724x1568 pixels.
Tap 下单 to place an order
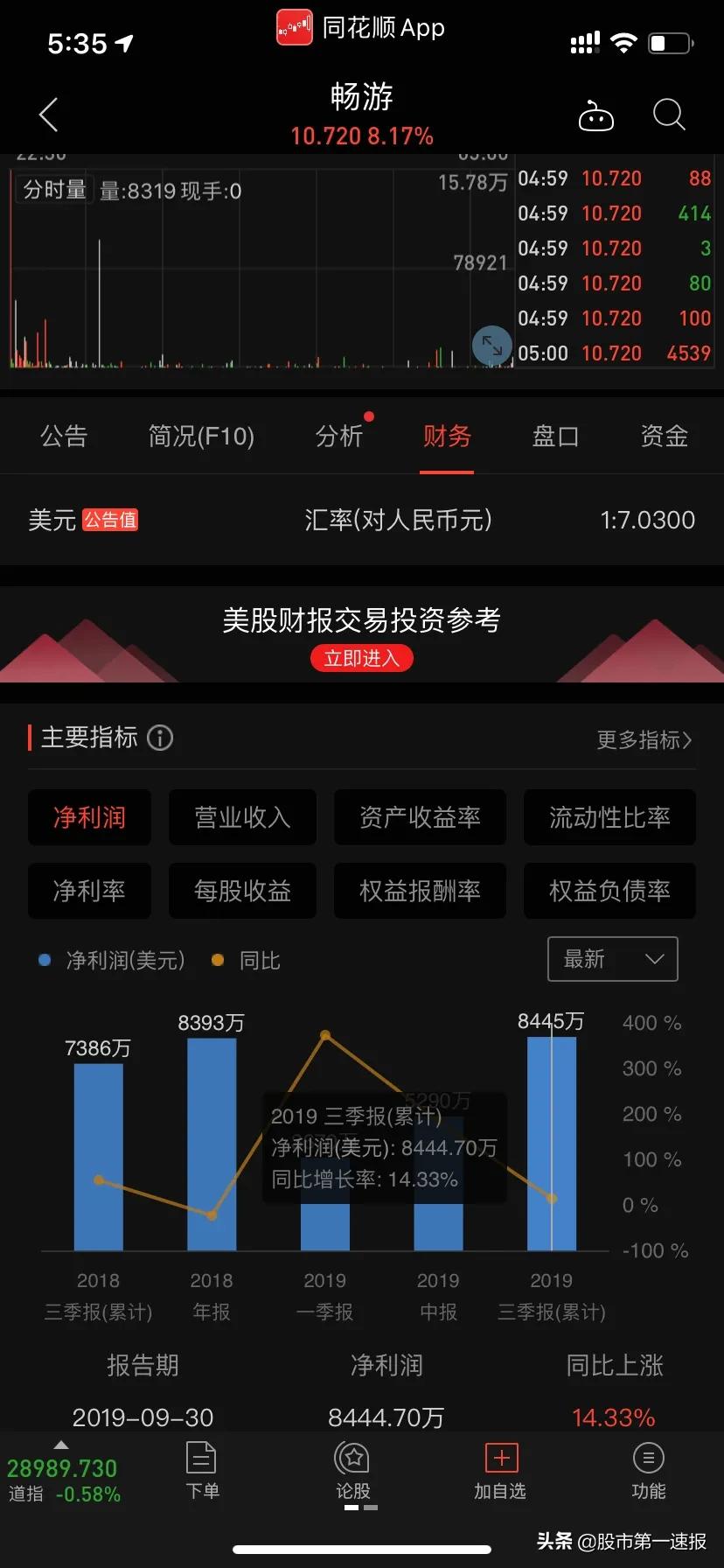[x=202, y=1470]
